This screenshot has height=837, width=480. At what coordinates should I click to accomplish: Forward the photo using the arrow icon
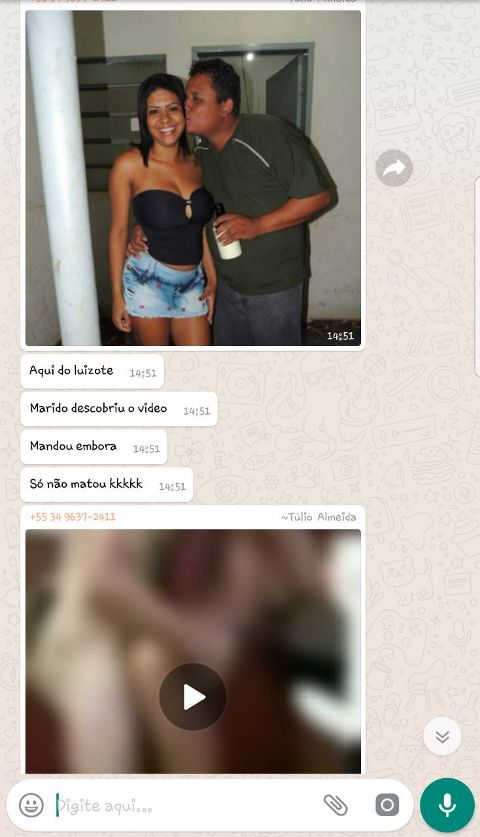[x=394, y=168]
